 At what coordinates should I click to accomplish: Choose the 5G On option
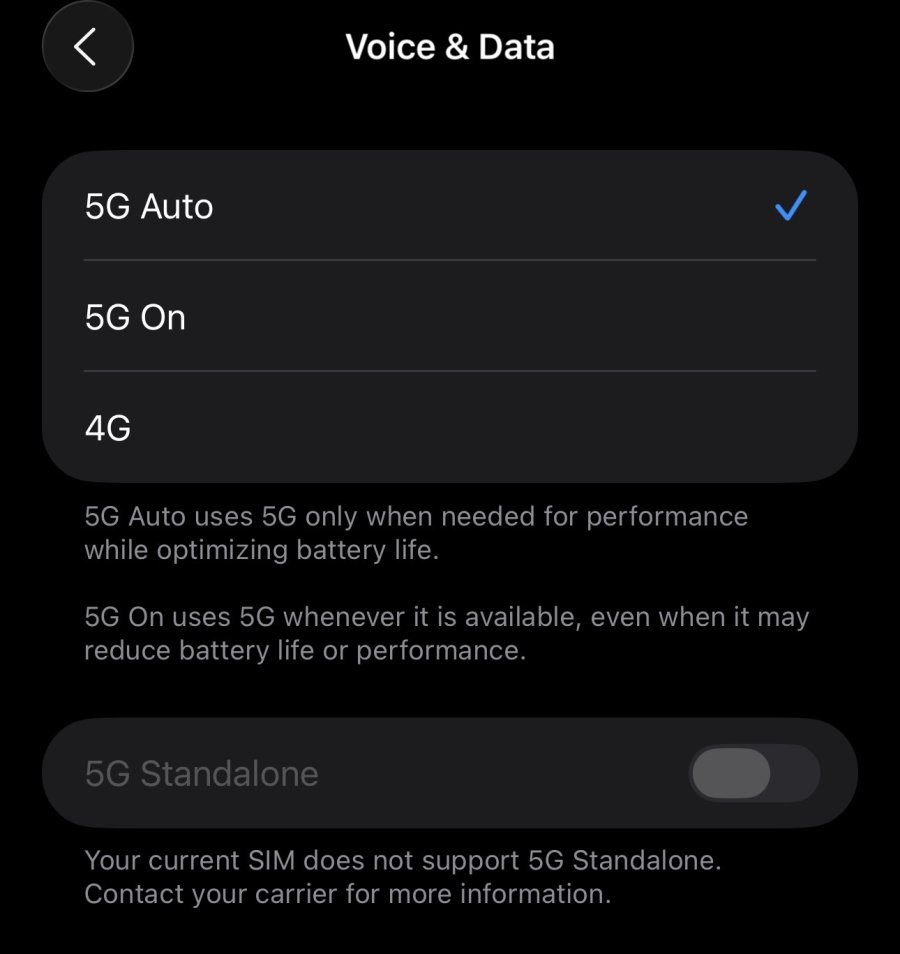pos(449,318)
